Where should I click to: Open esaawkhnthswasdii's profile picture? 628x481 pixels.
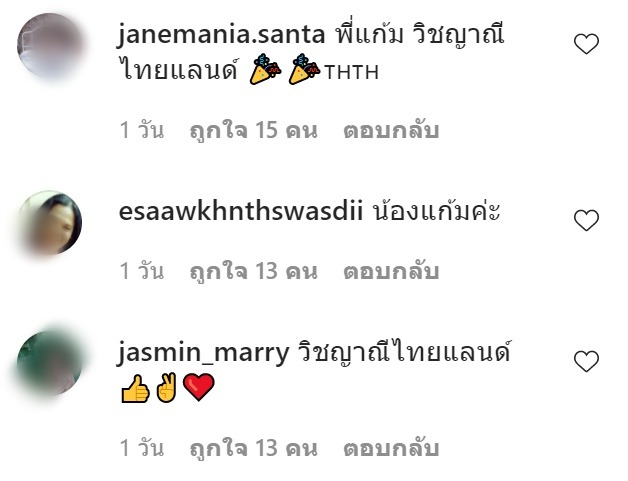click(x=50, y=222)
